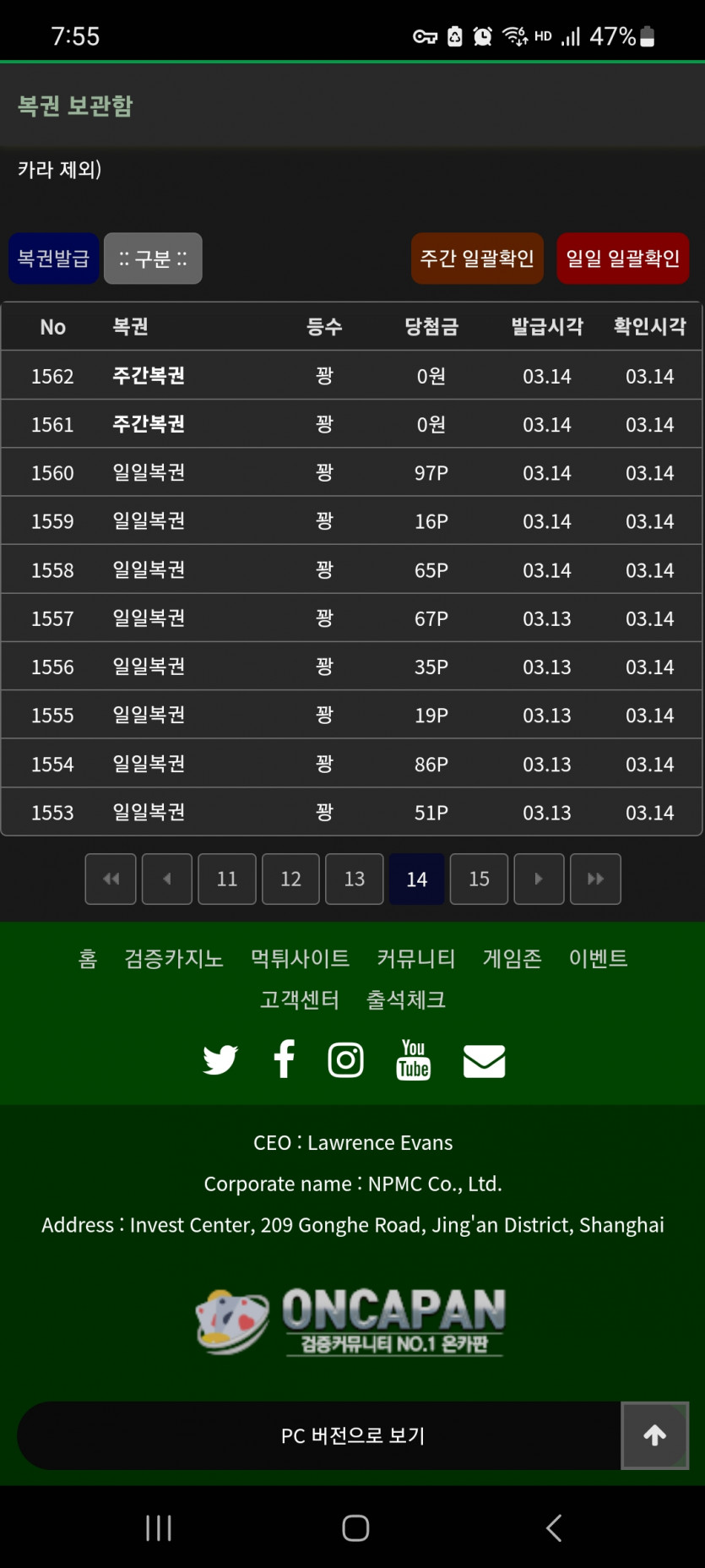Open the Twitter icon
Viewport: 705px width, 1568px height.
coord(220,1059)
